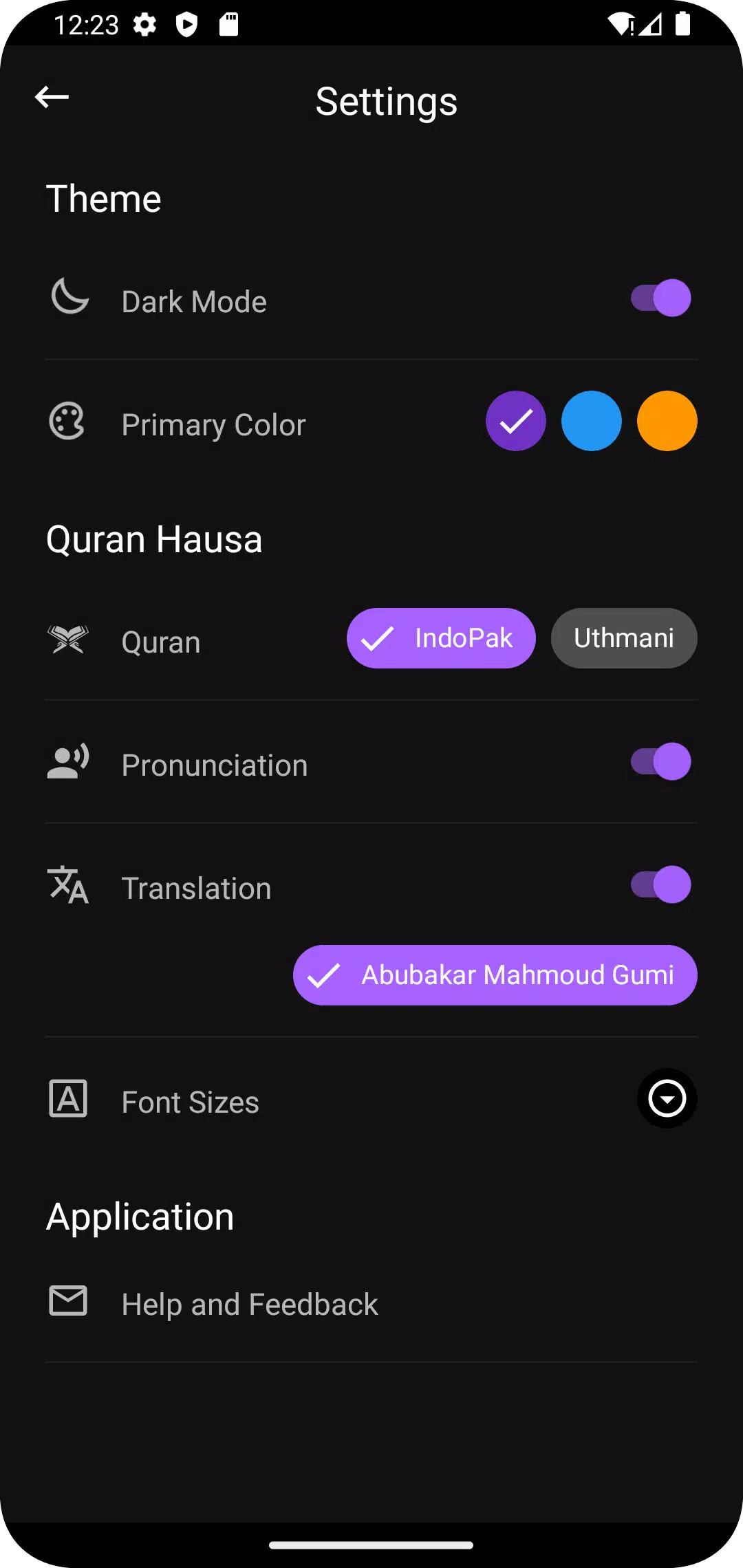Turn off the Translation toggle
The image size is (743, 1568).
[x=658, y=885]
